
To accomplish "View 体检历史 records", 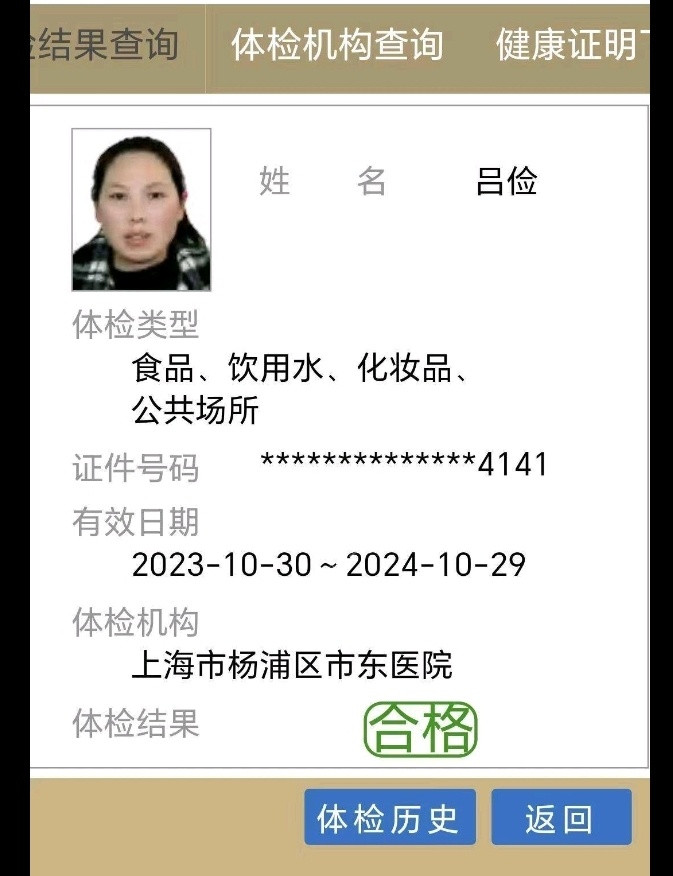I will coord(389,818).
